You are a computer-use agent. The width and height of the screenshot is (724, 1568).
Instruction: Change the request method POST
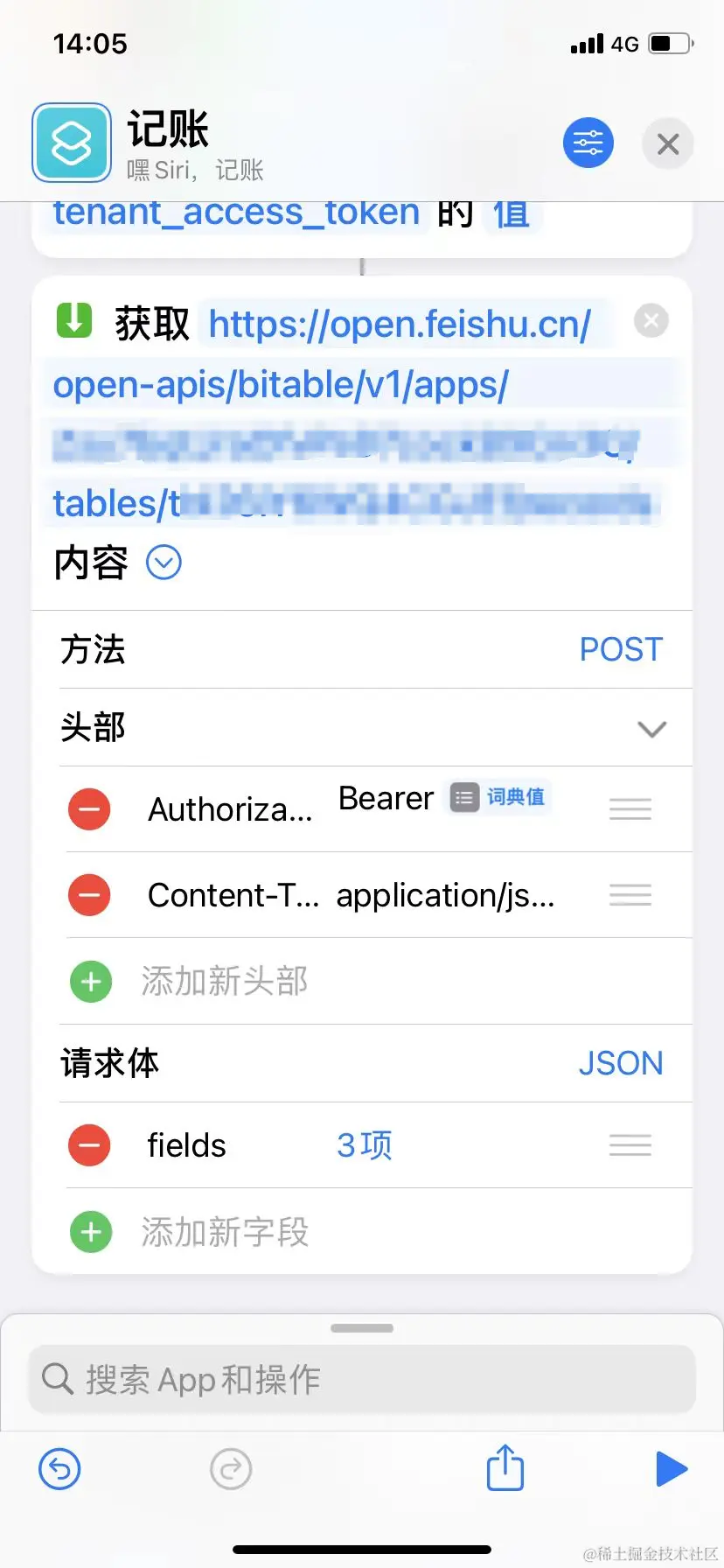621,649
